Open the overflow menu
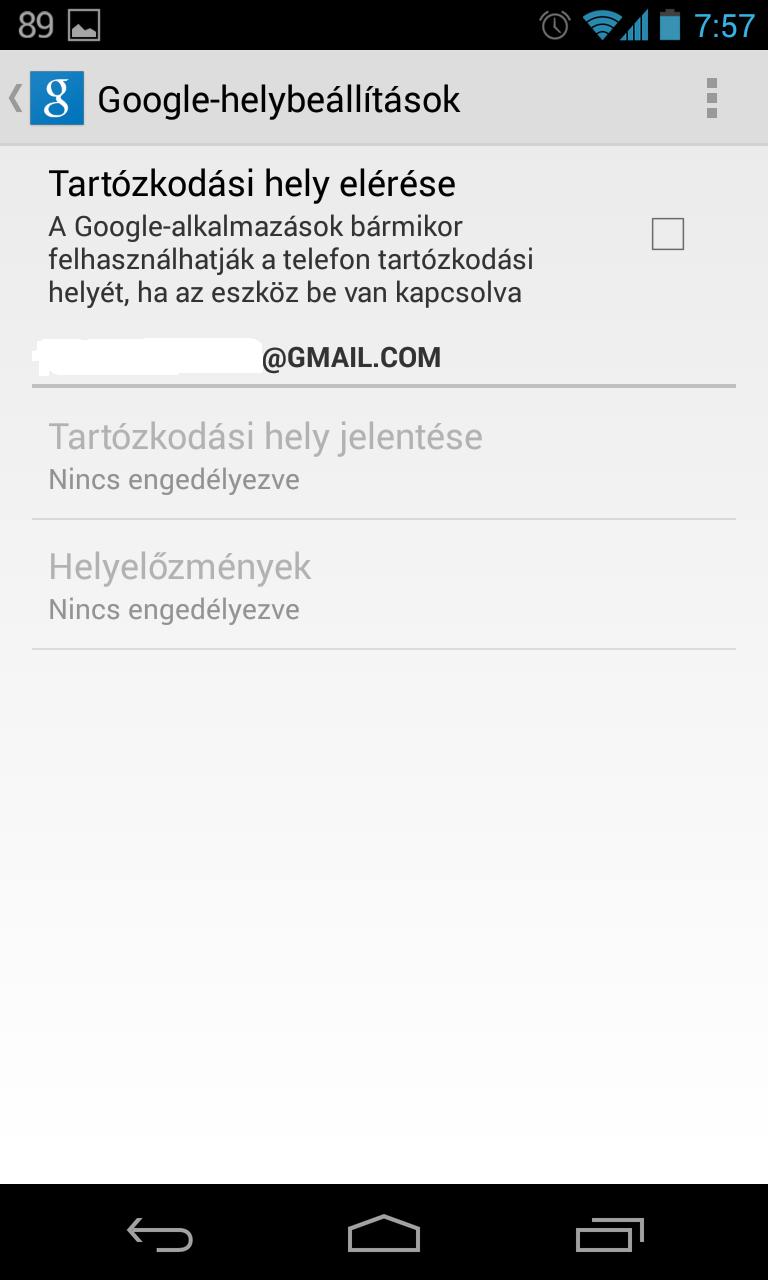This screenshot has height=1280, width=768. point(712,98)
